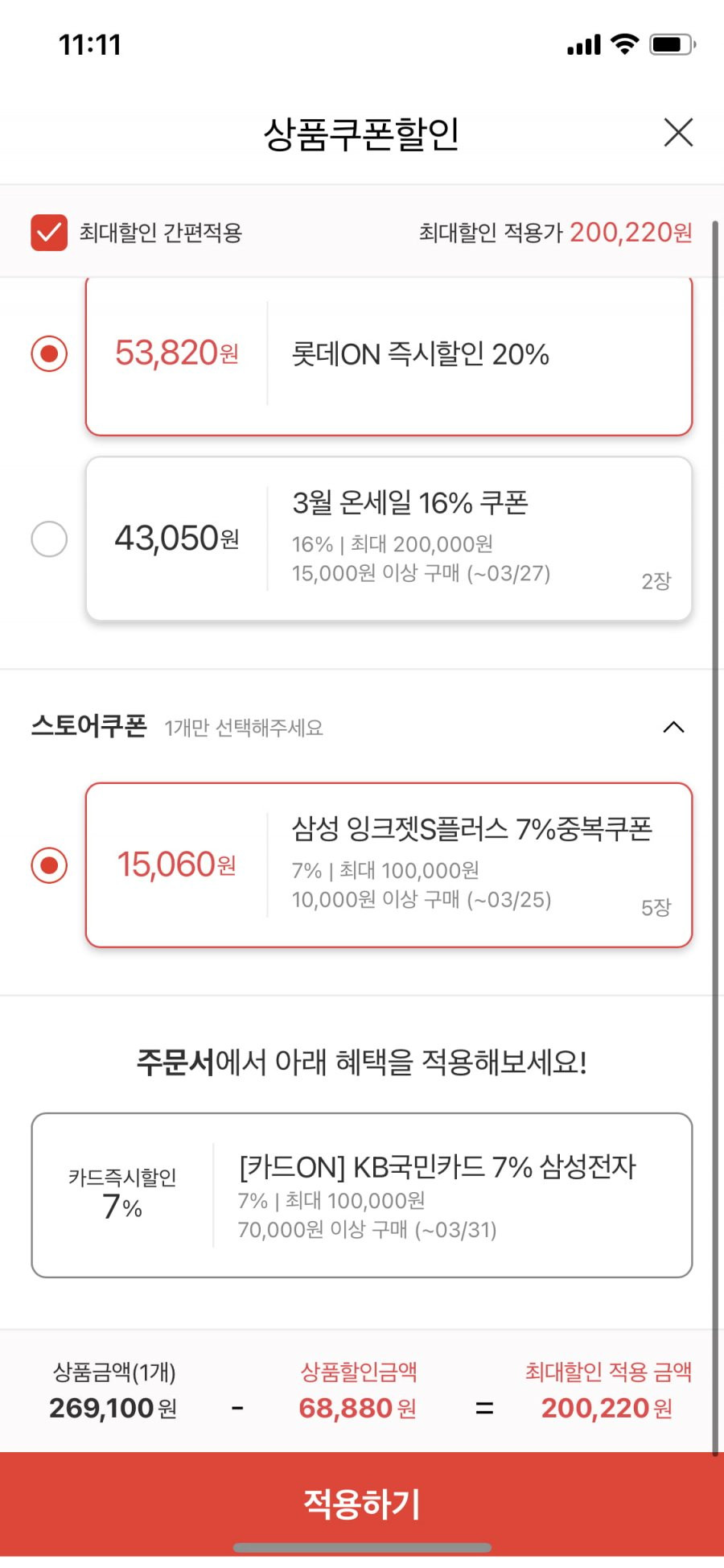Select 롯데ON 즉시할인 20% coupon
This screenshot has width=724, height=1568.
pyautogui.click(x=49, y=353)
